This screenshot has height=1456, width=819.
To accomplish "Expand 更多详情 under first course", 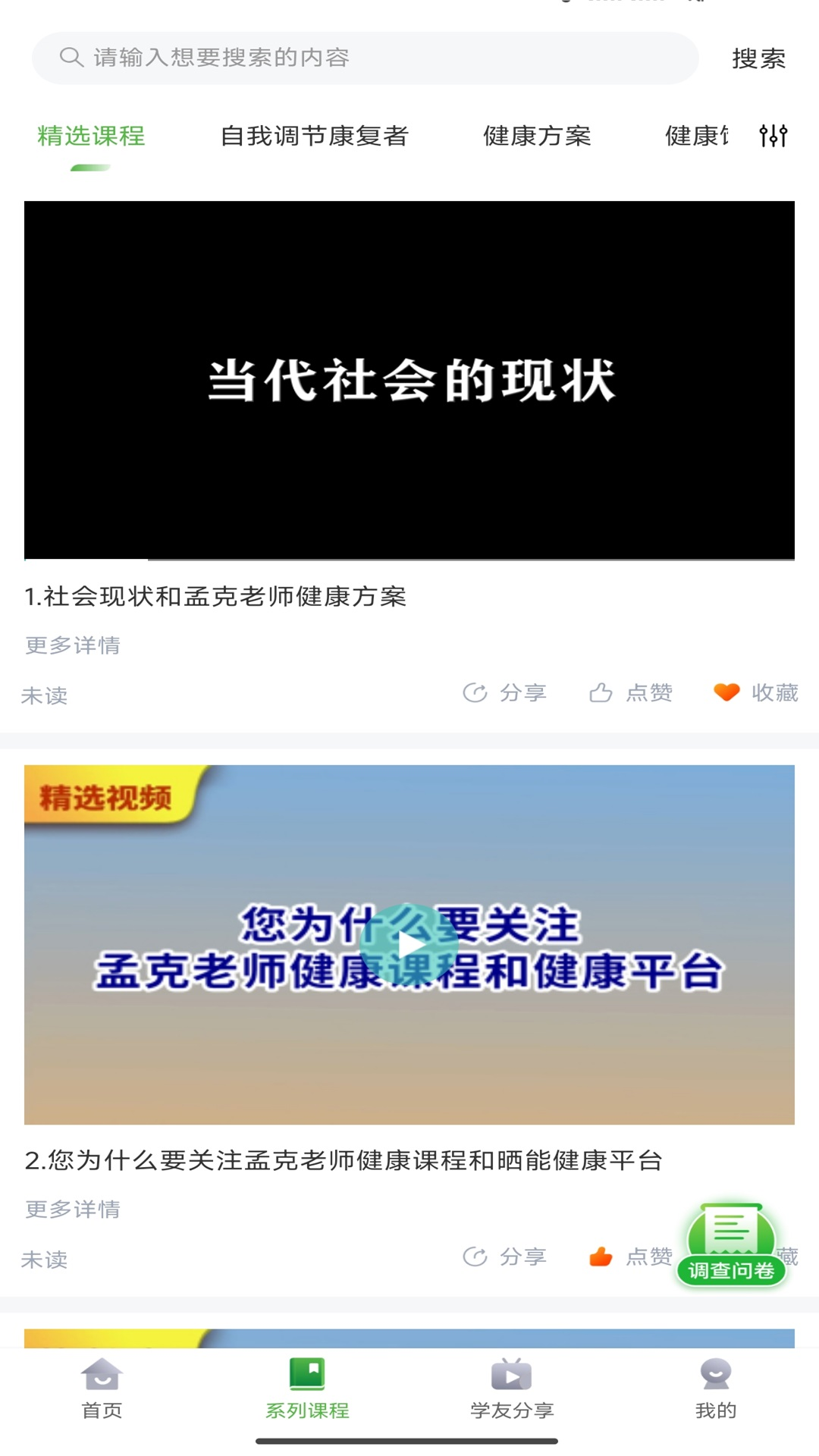I will click(x=73, y=645).
